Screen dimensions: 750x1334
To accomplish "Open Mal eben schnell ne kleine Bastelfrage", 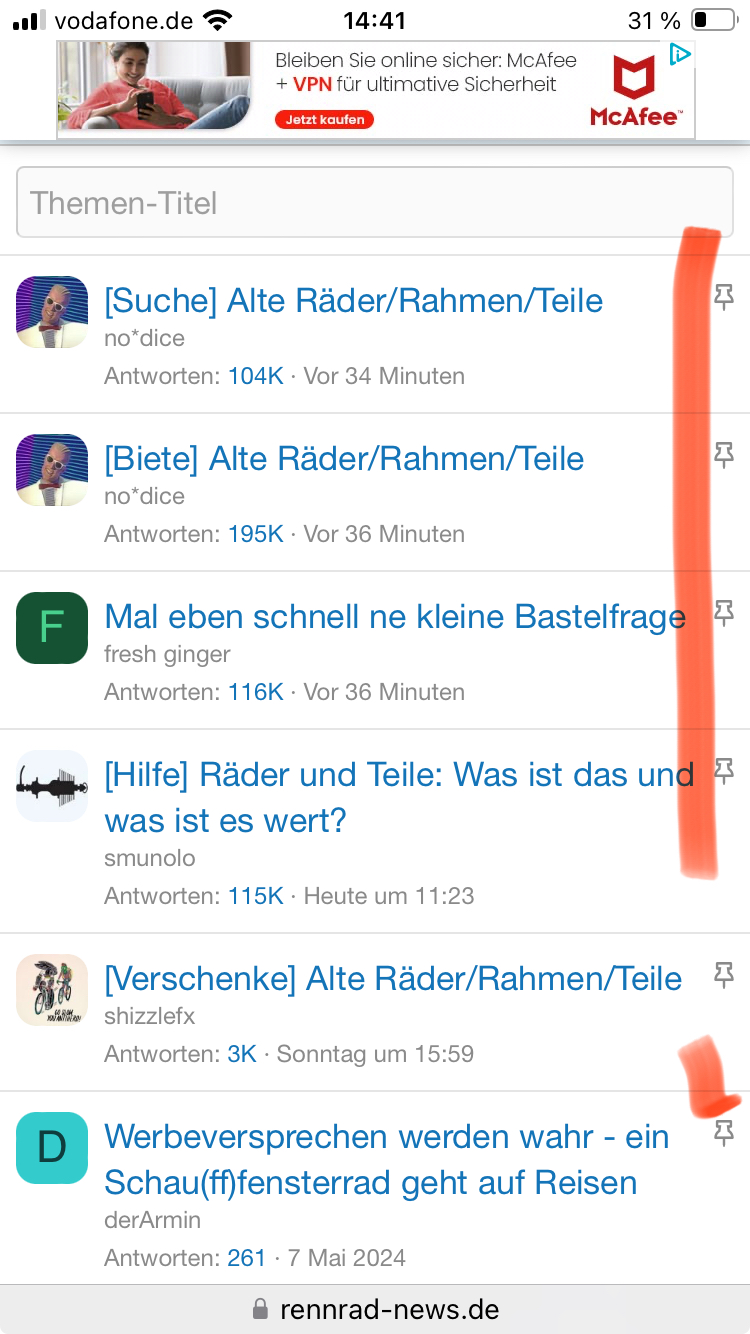I will click(x=394, y=617).
